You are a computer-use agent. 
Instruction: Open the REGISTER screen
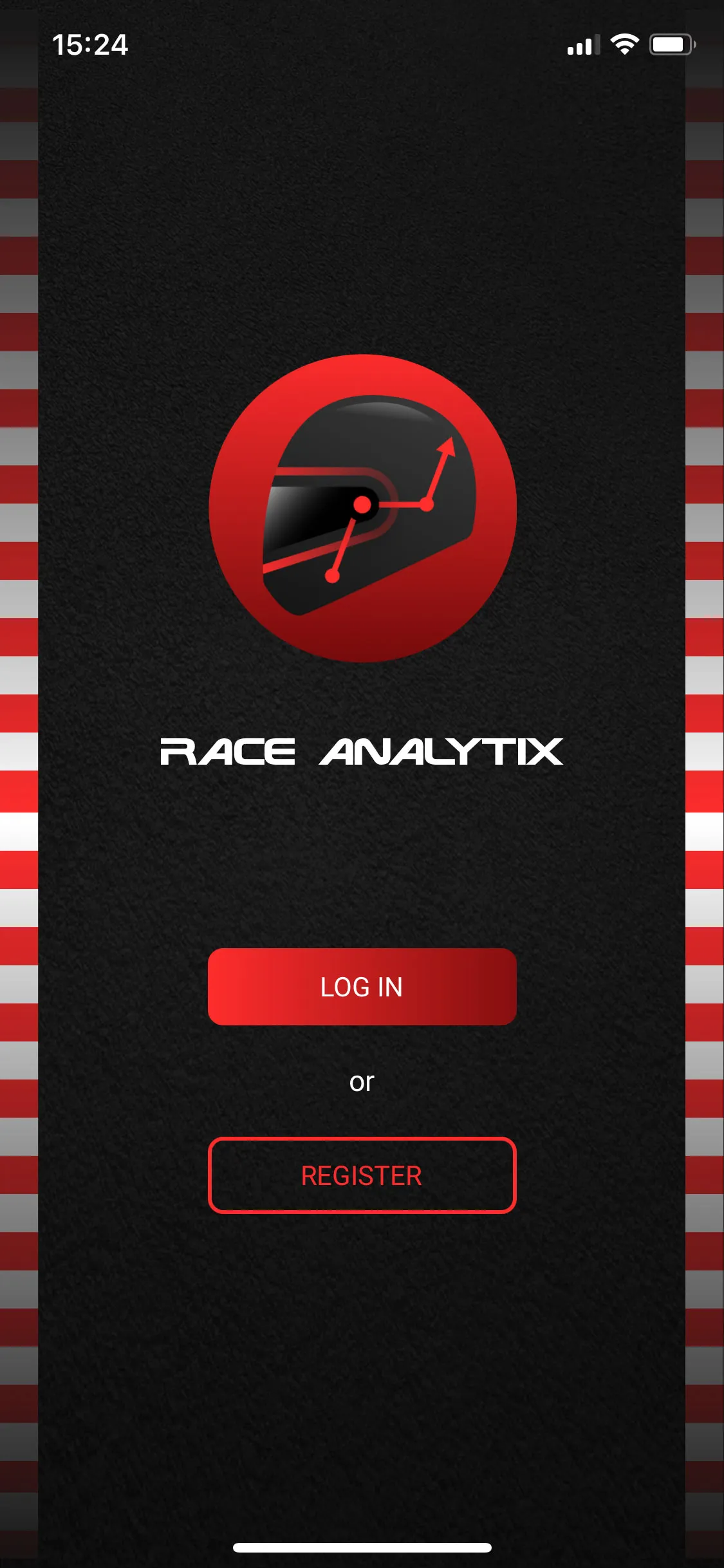362,1175
